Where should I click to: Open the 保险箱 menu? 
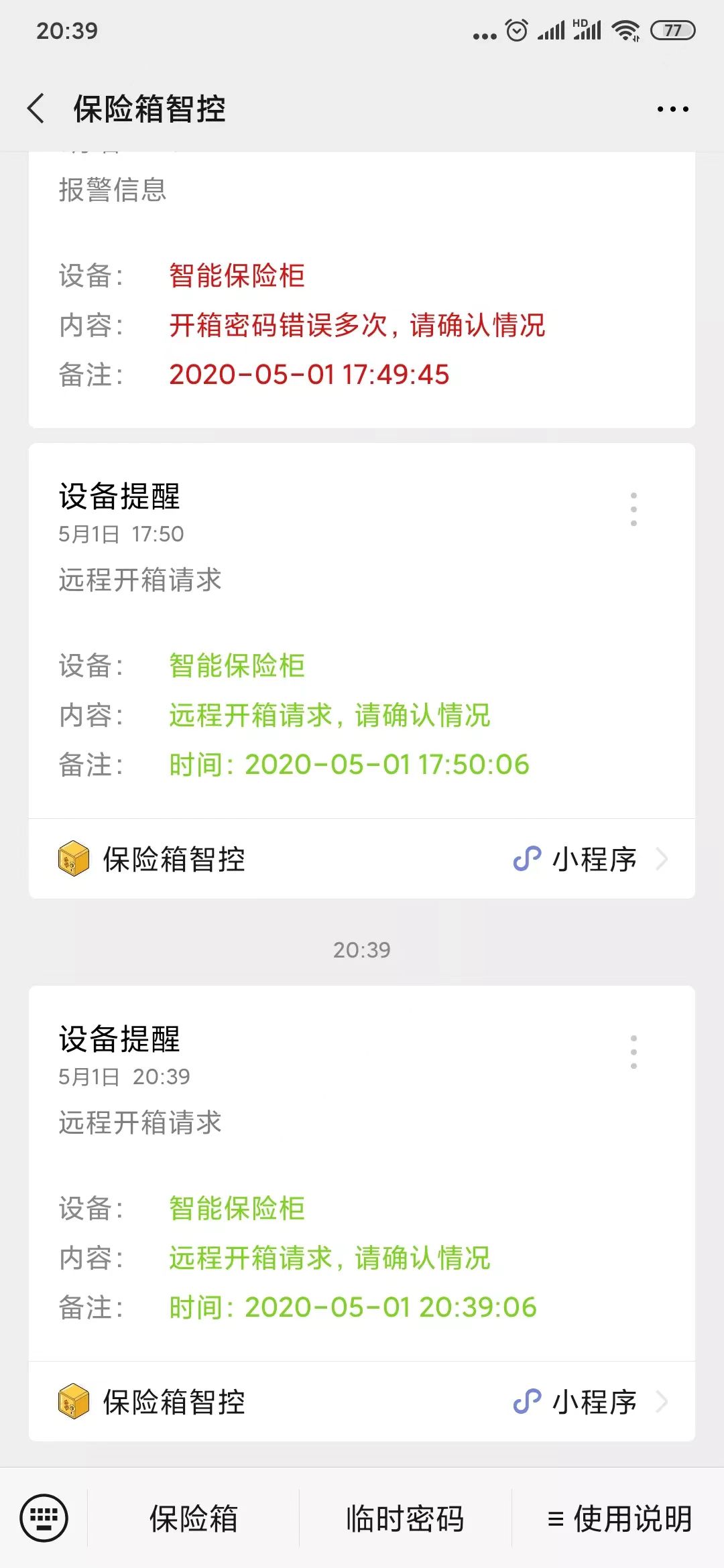(x=193, y=1518)
